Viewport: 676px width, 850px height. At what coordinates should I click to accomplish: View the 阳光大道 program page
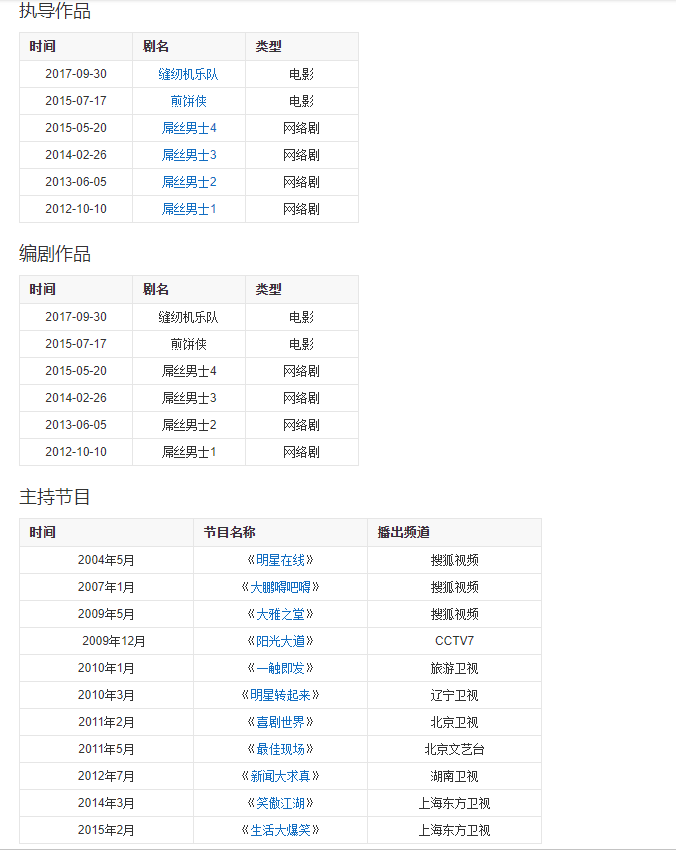(x=280, y=641)
